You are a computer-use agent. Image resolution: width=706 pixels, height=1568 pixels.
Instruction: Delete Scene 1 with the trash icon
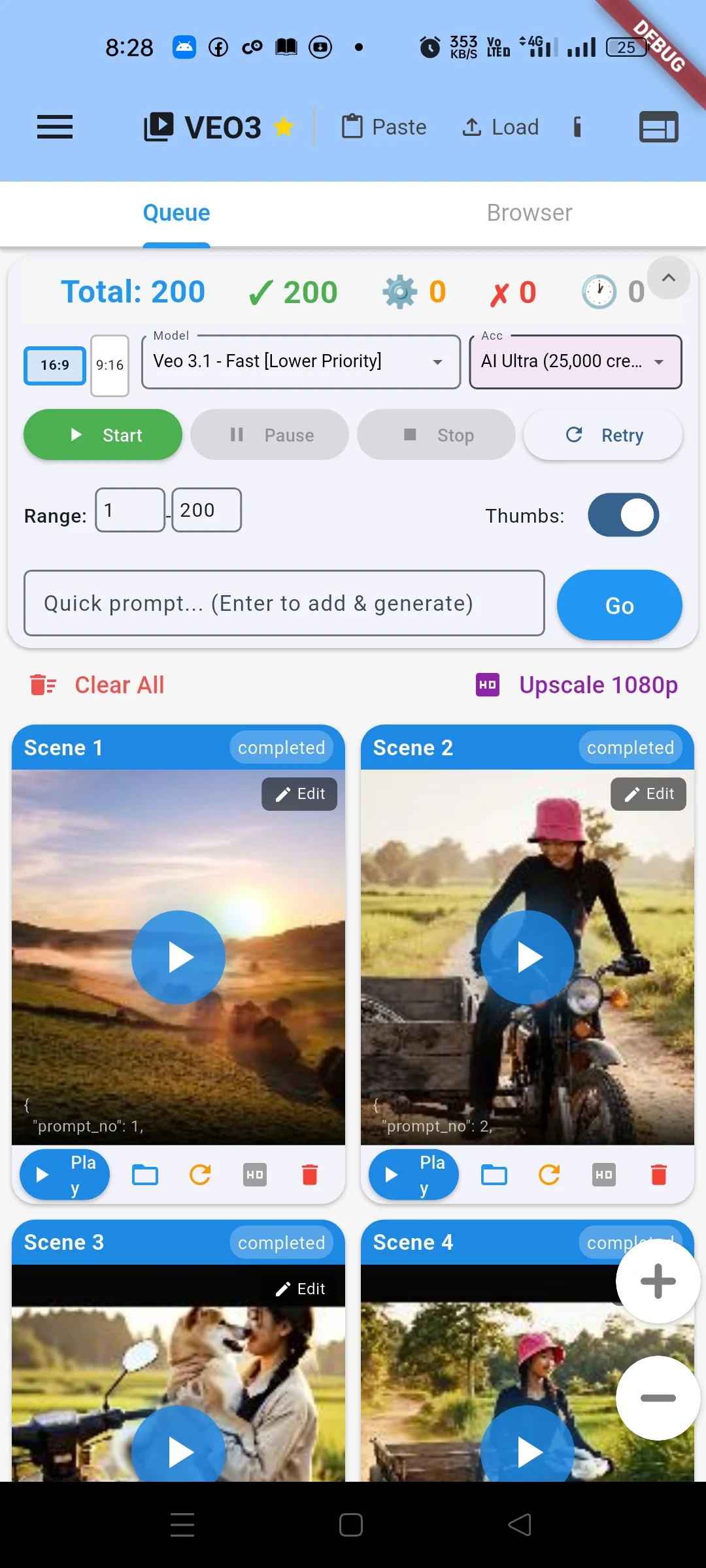(x=310, y=1174)
